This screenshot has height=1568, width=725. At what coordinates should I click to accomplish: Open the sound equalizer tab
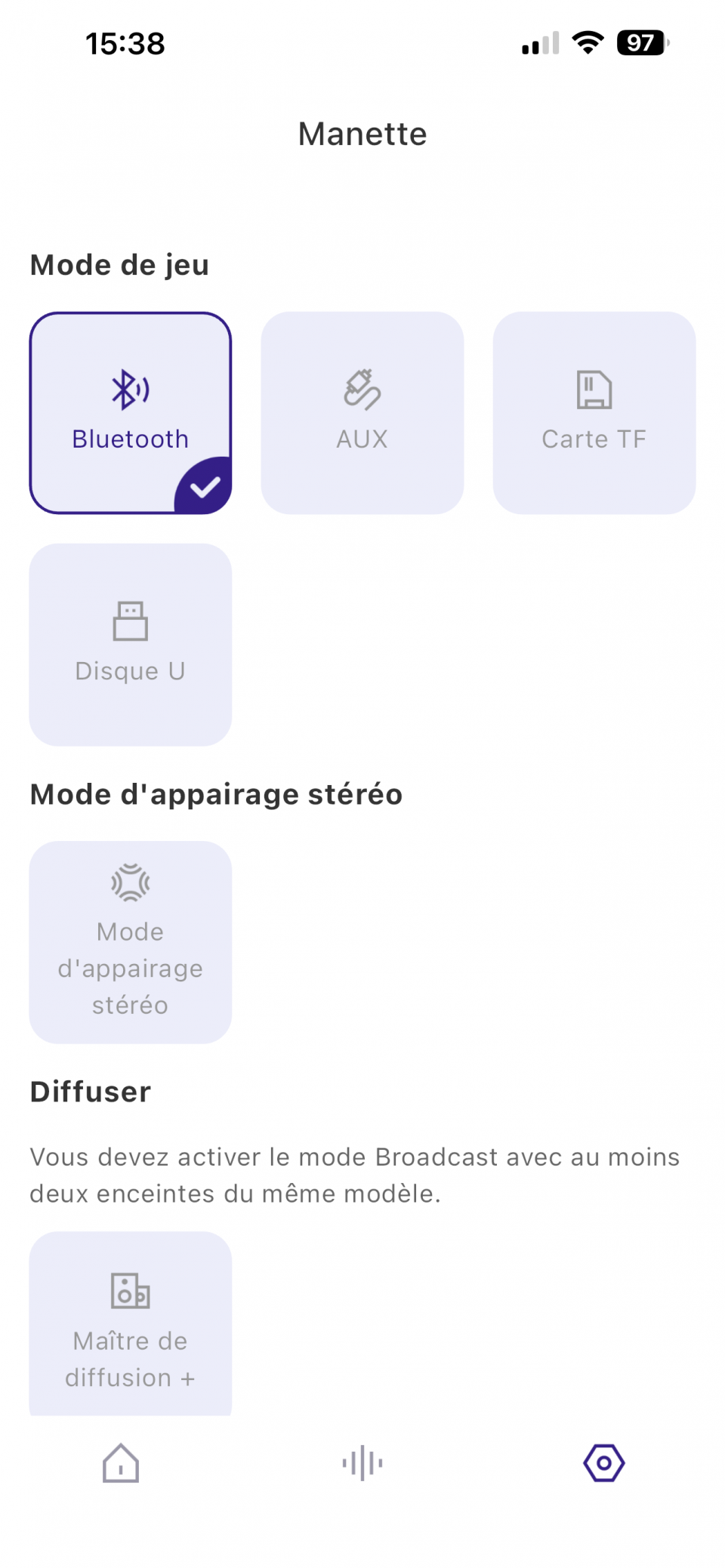[362, 1463]
